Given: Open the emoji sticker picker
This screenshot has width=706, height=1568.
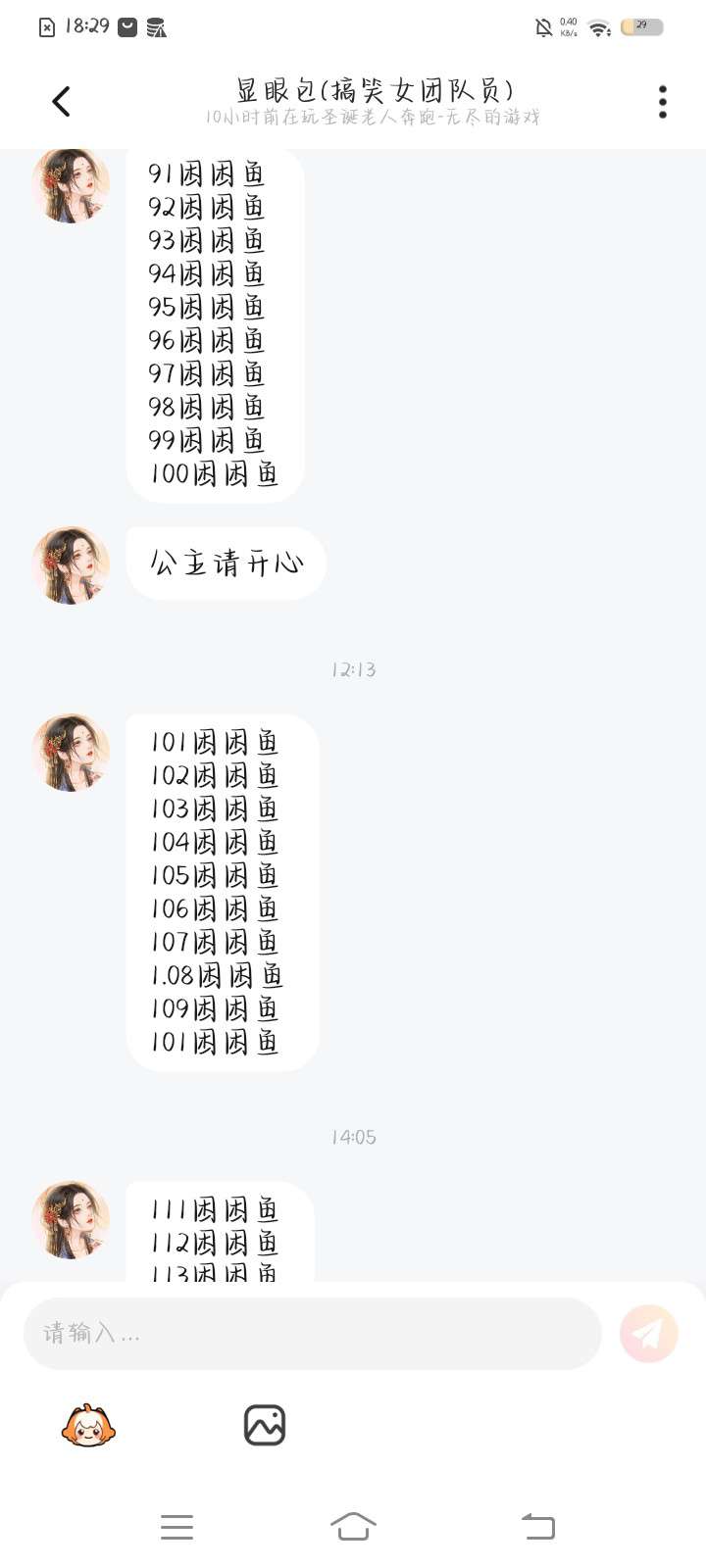Looking at the screenshot, I should click(x=88, y=1426).
